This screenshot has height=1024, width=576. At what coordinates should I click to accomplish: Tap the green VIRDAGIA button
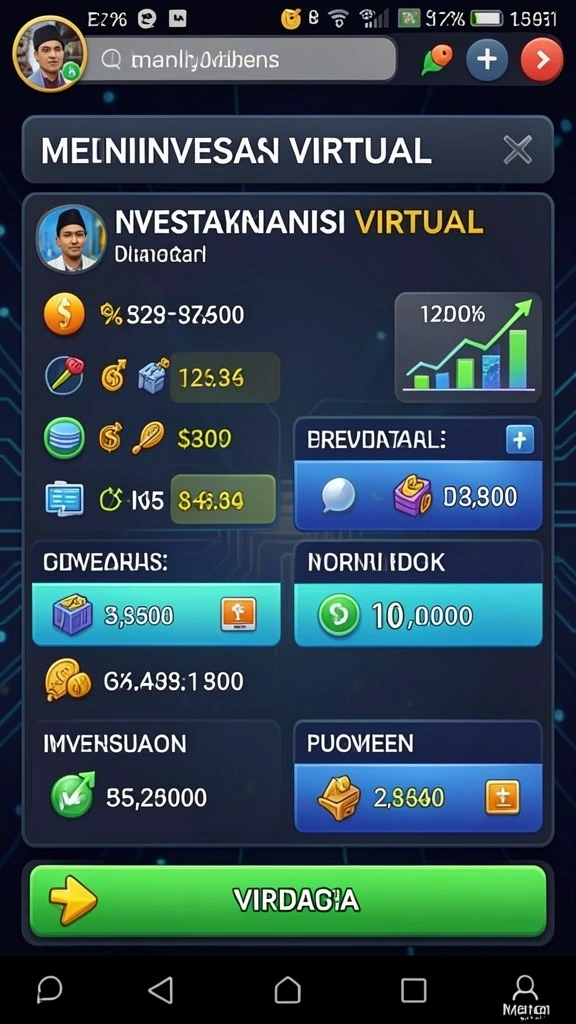coord(287,901)
